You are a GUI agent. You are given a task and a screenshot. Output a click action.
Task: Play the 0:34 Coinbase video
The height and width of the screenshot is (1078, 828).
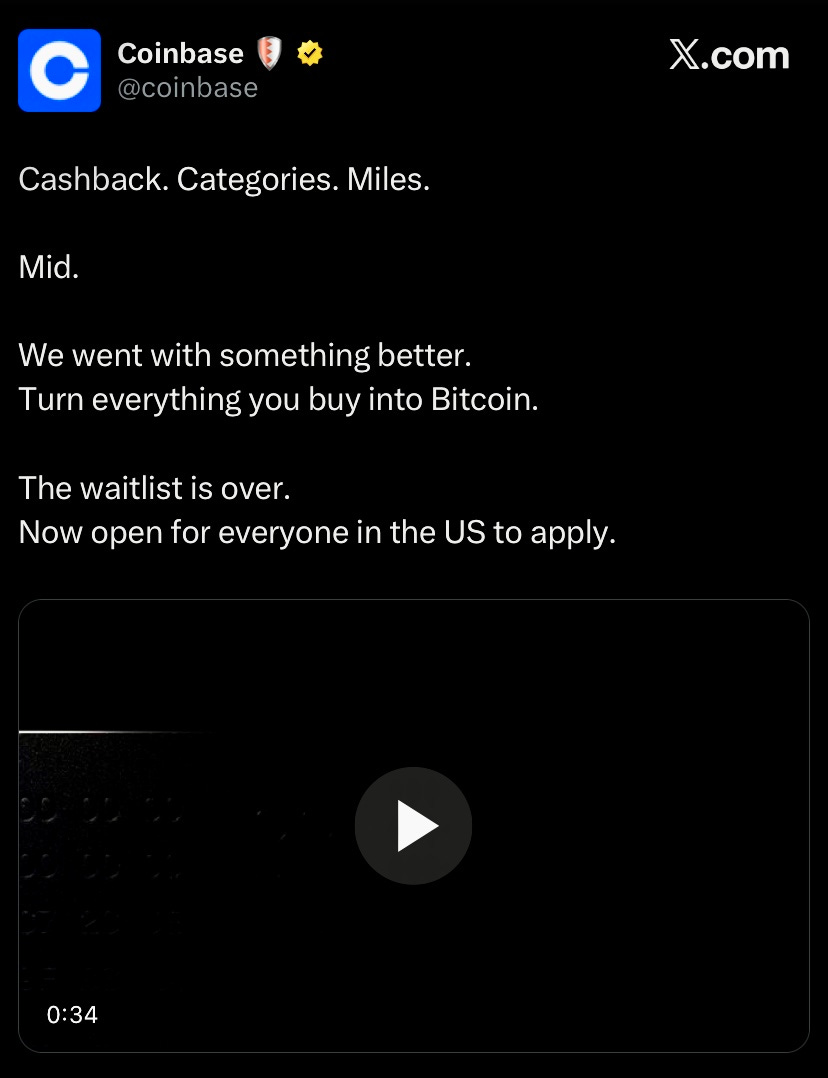413,826
